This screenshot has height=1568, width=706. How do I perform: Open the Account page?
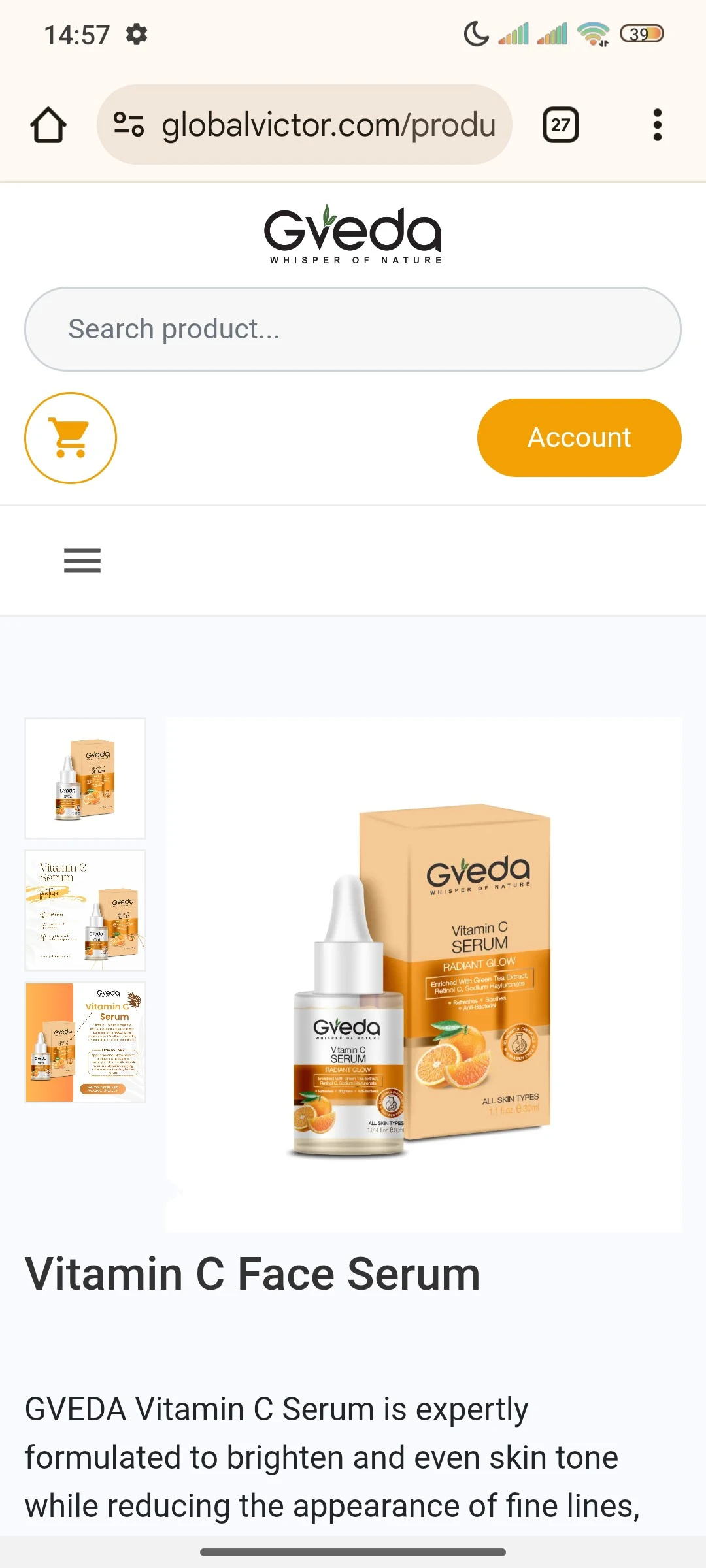click(x=579, y=438)
